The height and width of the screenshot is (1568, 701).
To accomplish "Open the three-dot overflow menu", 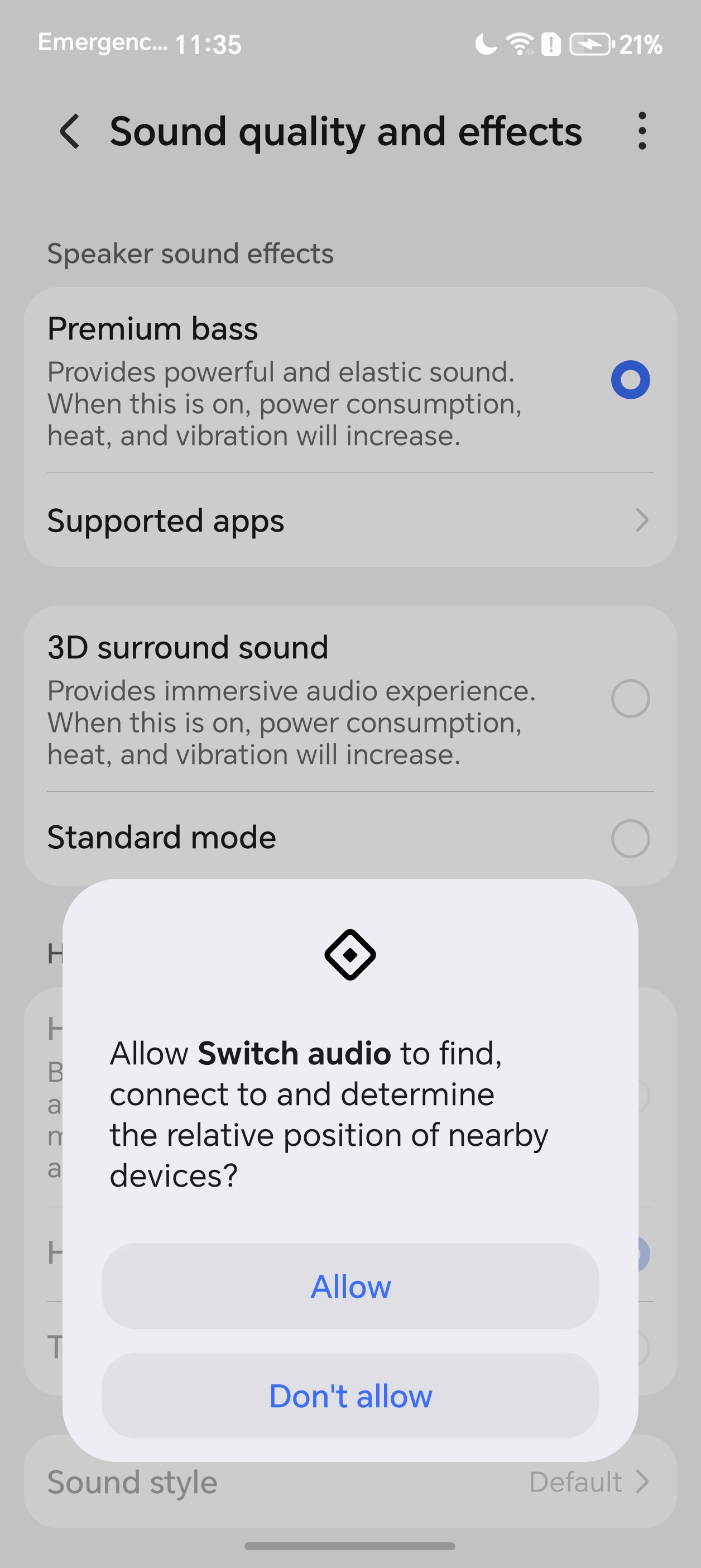I will (x=641, y=131).
